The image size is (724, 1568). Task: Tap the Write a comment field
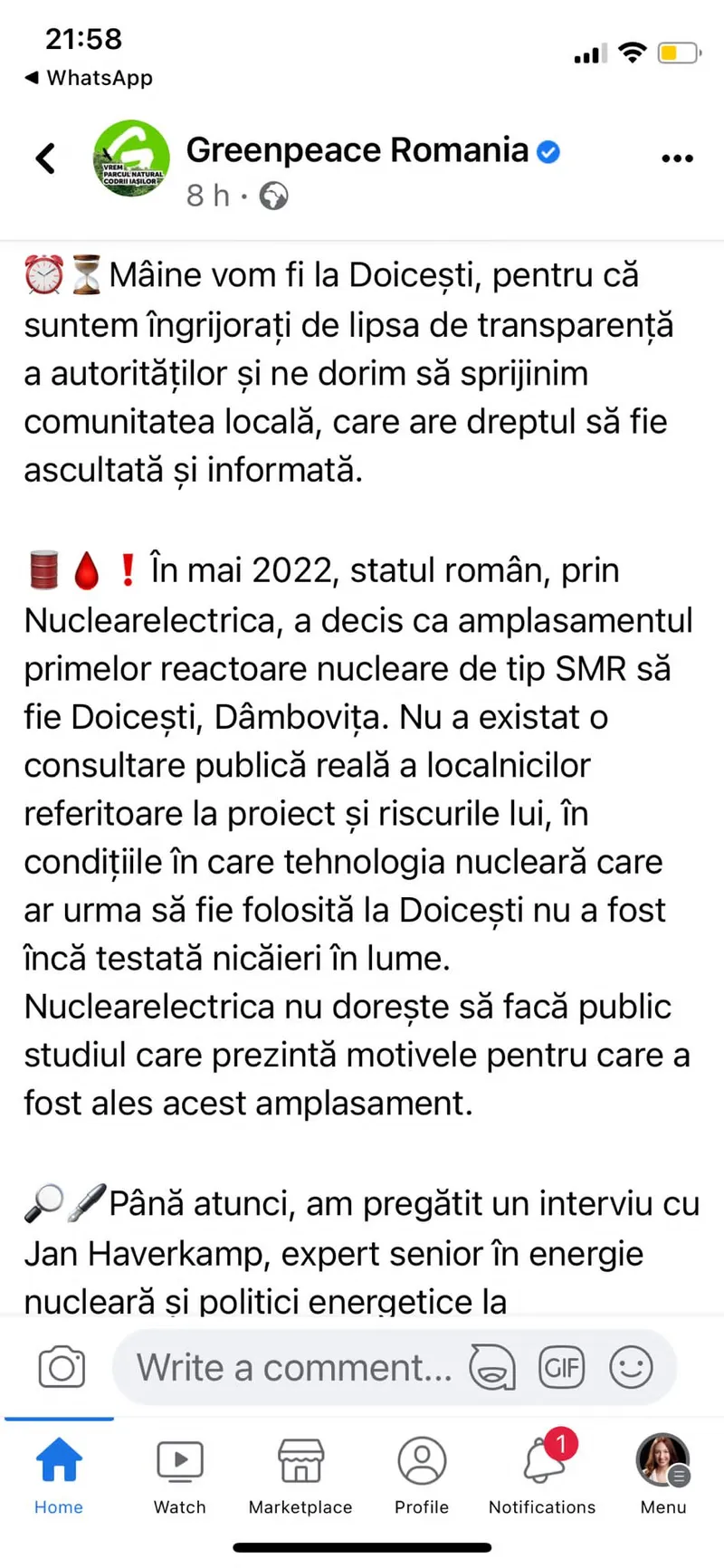coord(294,1367)
